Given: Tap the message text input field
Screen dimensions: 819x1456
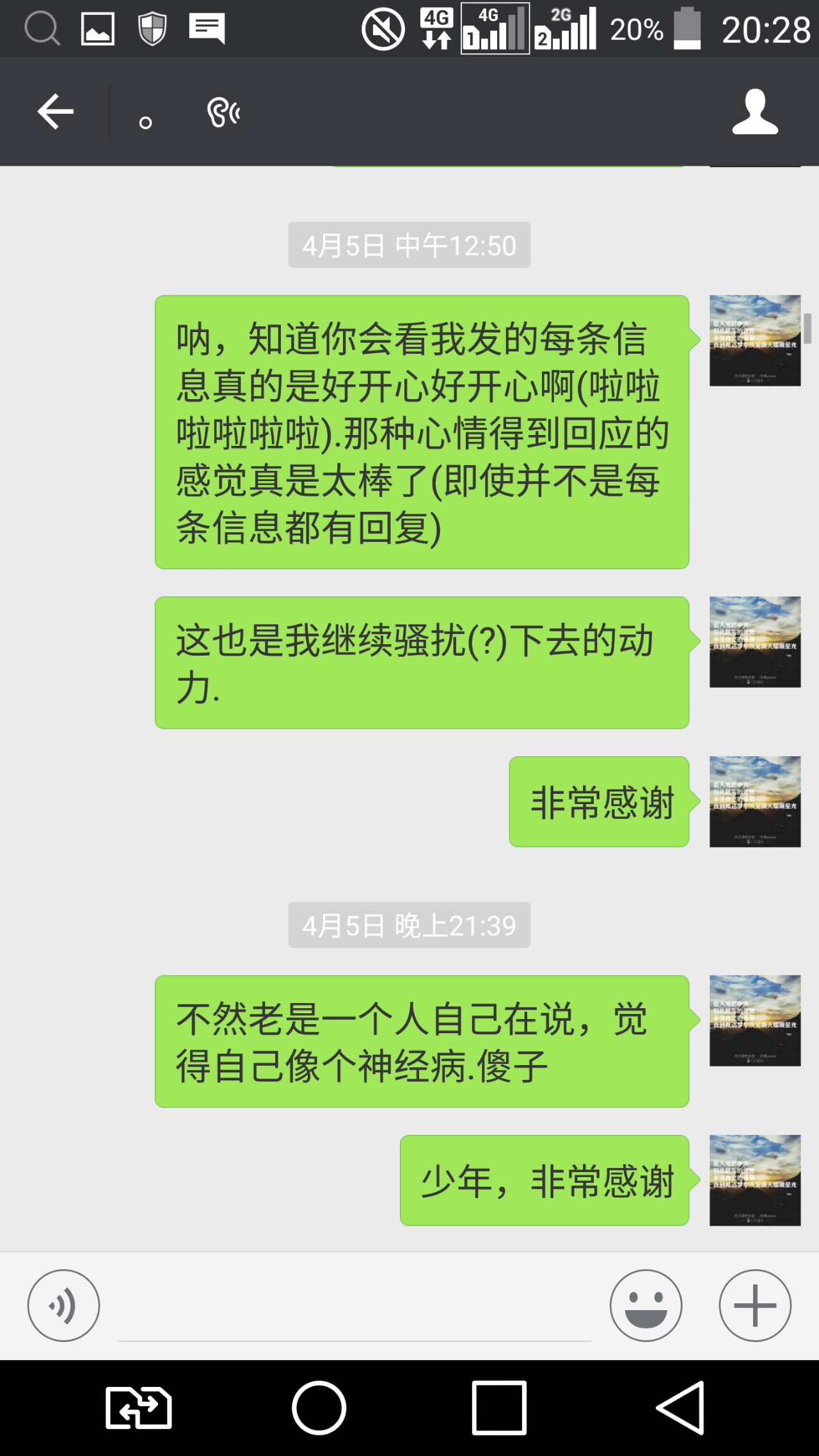Looking at the screenshot, I should click(354, 1308).
